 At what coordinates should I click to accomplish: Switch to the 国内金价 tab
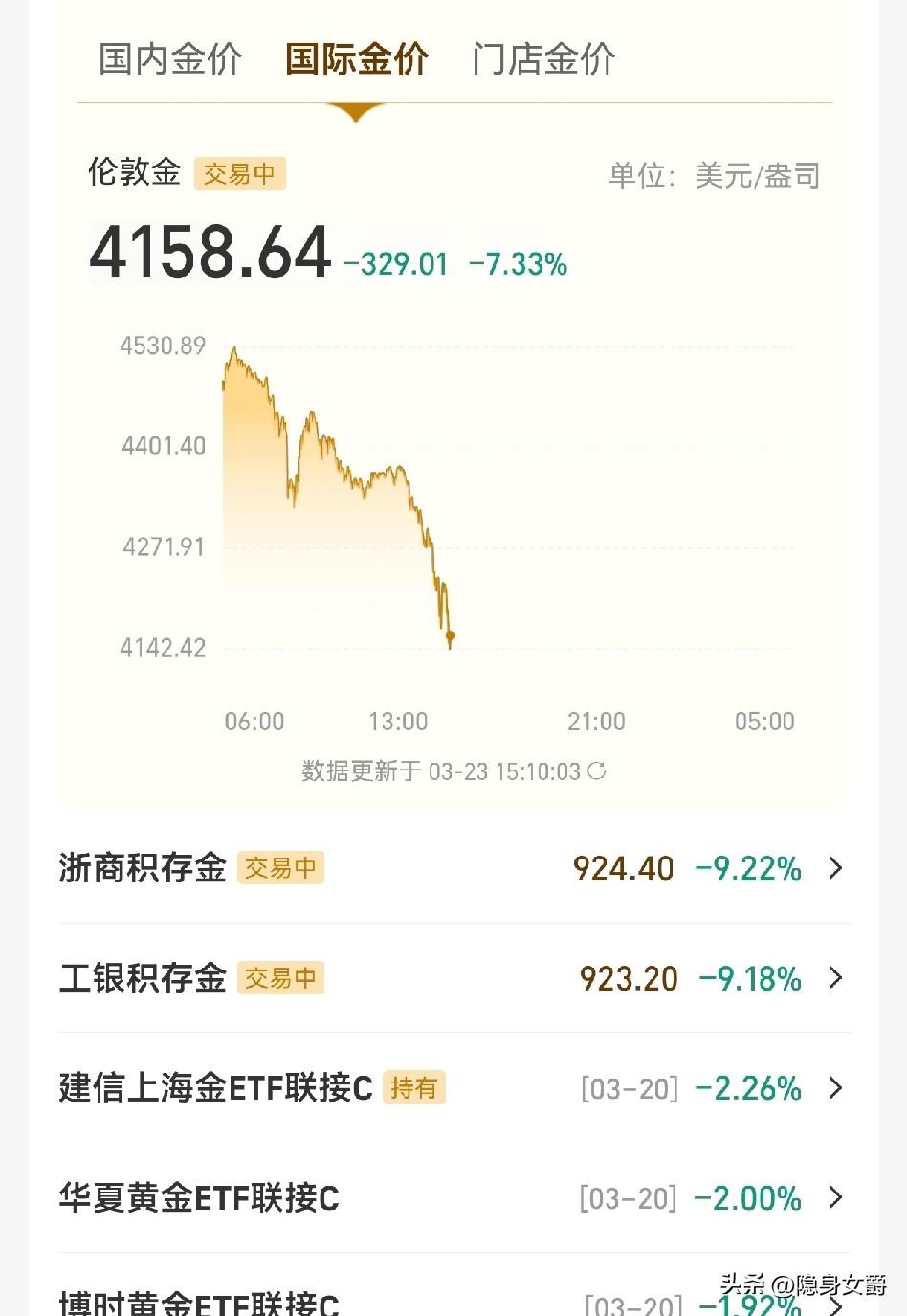pyautogui.click(x=168, y=58)
